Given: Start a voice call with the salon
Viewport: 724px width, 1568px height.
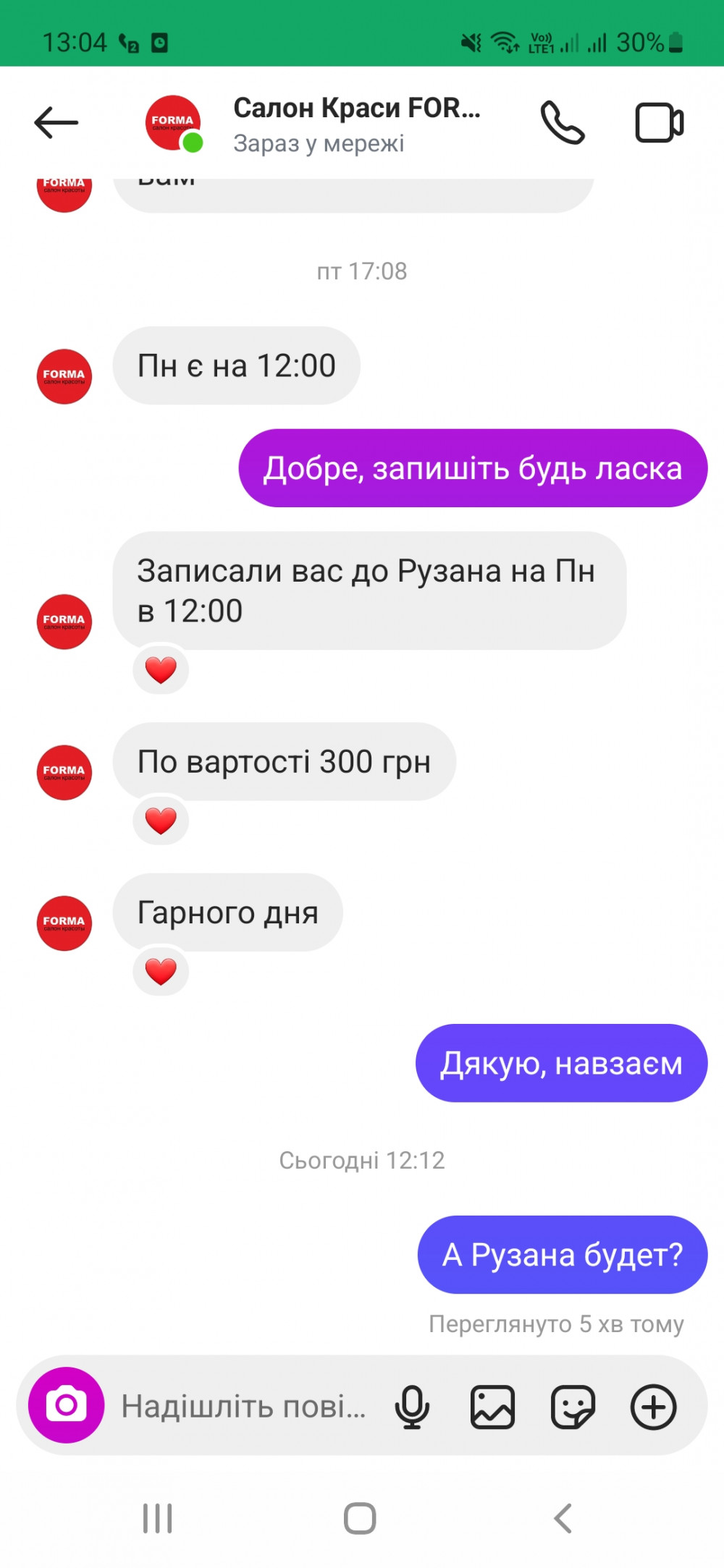Looking at the screenshot, I should (x=563, y=122).
